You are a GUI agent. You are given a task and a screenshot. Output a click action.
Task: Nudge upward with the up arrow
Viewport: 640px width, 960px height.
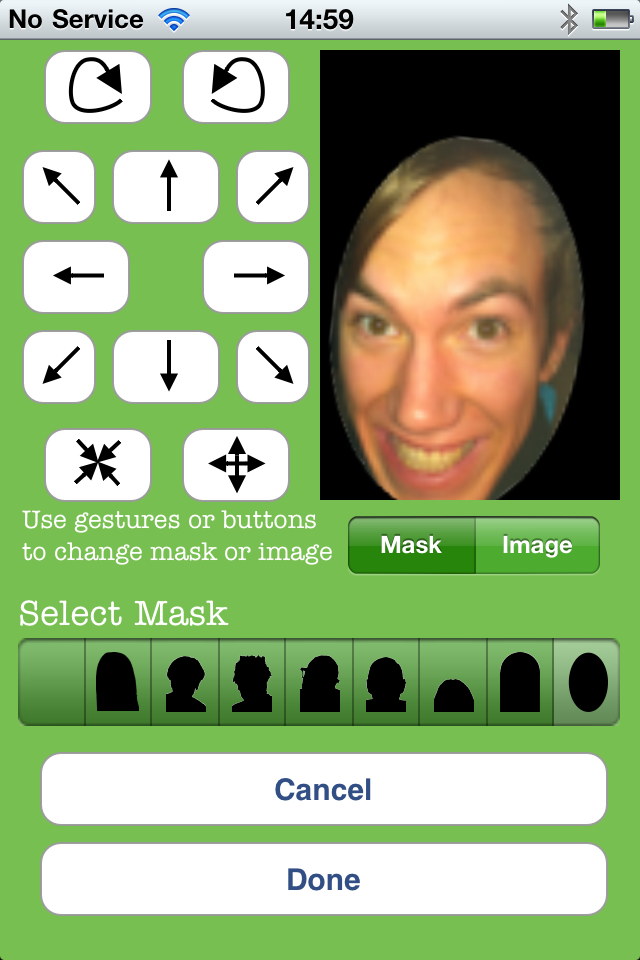coord(166,187)
